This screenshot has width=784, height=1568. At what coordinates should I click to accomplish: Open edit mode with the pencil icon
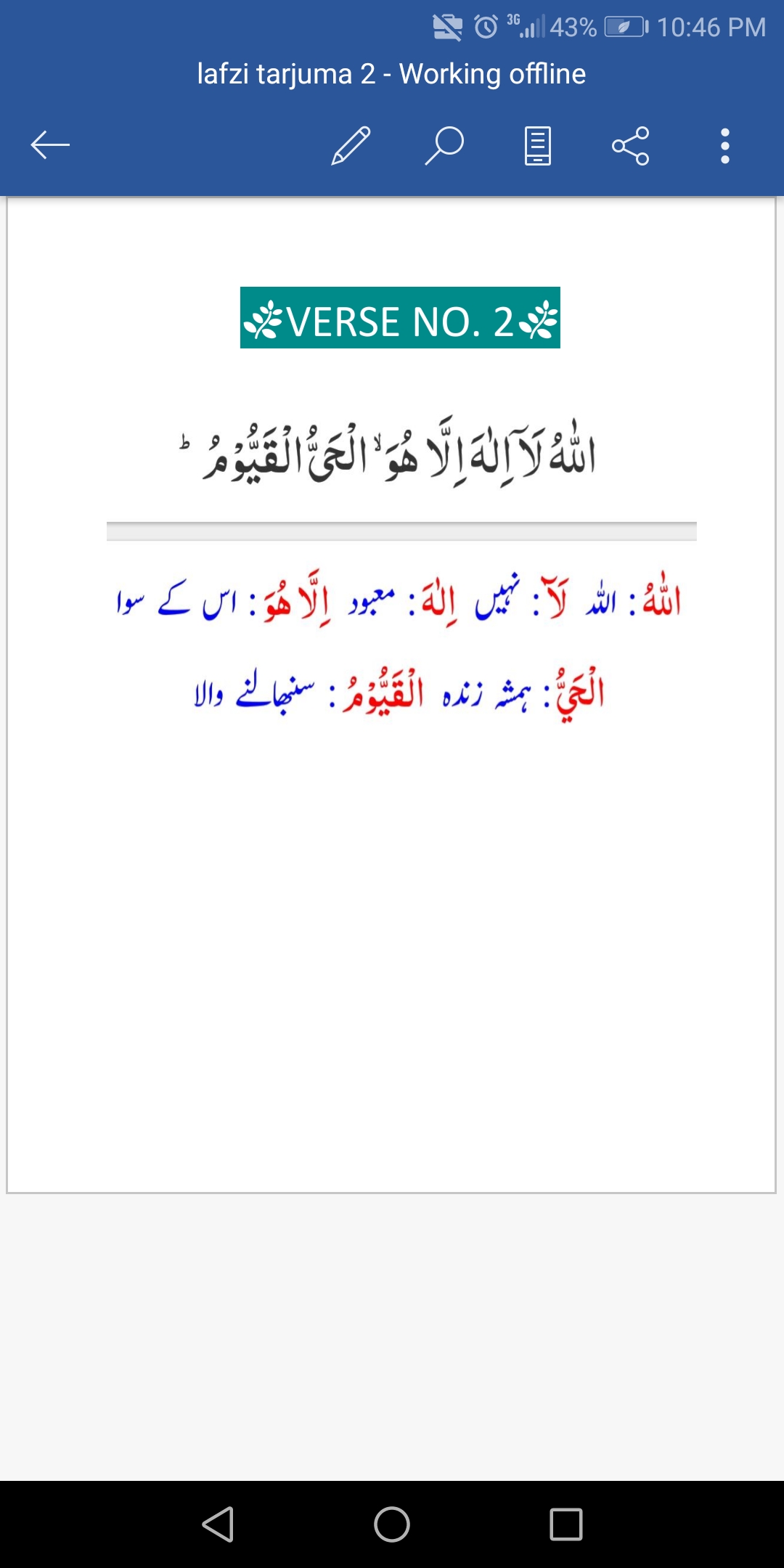pos(351,145)
